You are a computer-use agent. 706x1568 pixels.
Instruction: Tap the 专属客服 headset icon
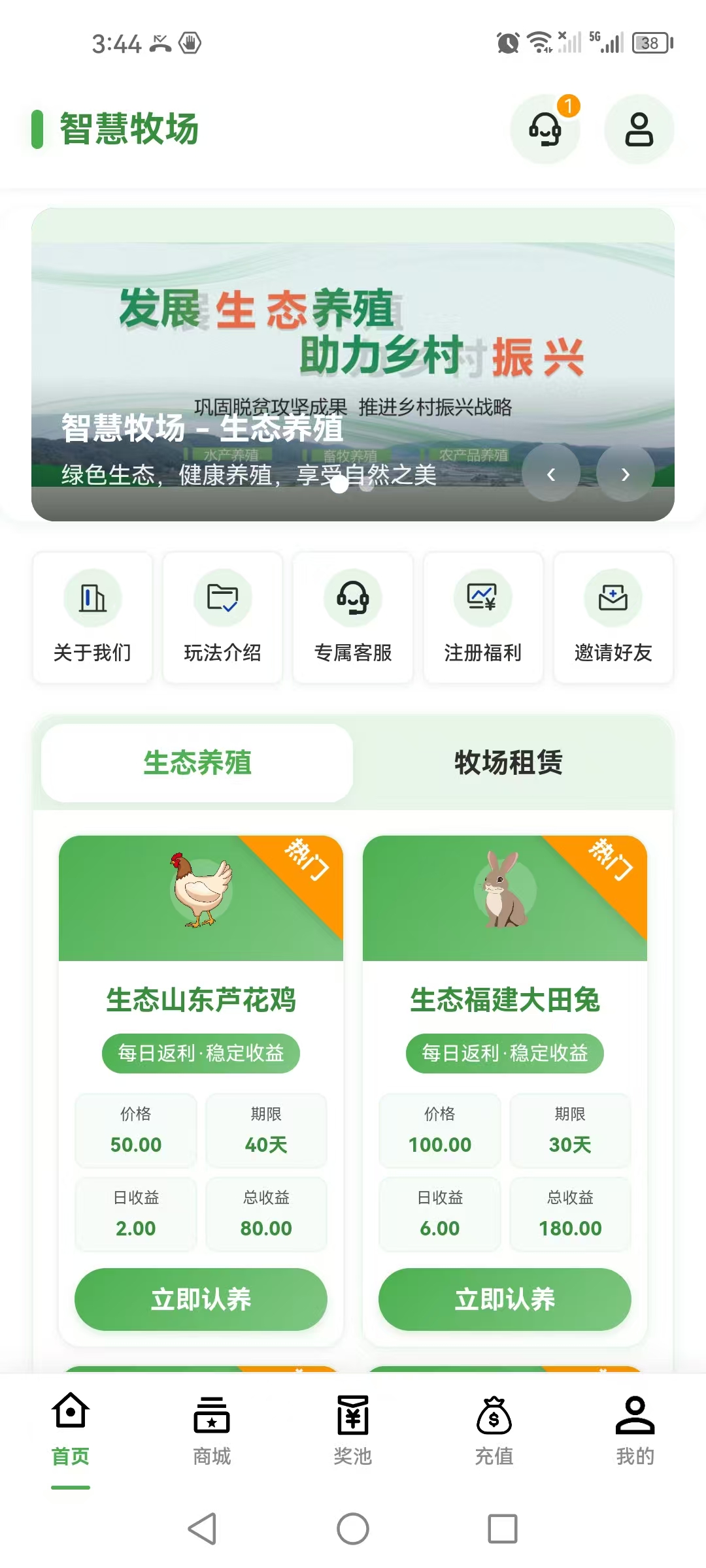click(353, 598)
